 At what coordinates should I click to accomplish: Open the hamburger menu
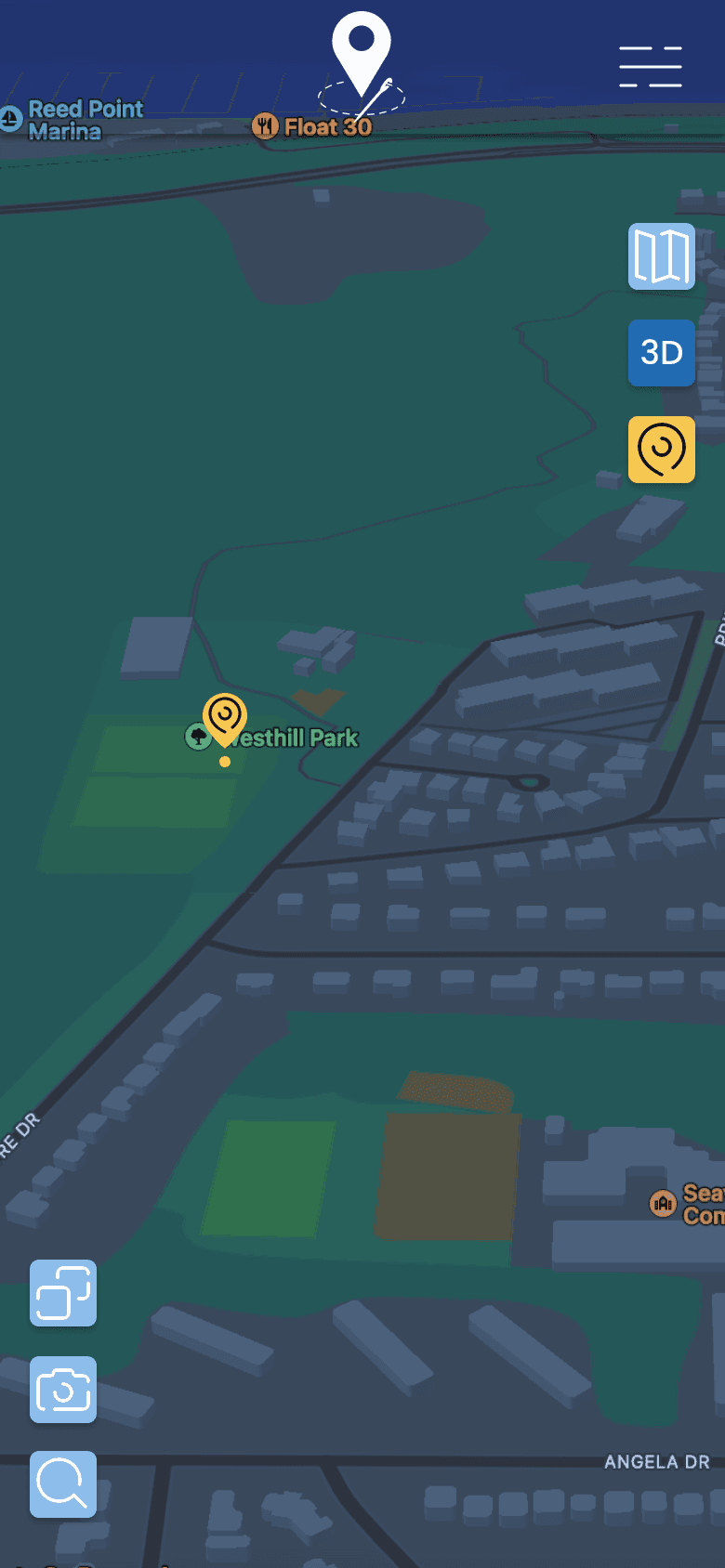pyautogui.click(x=651, y=66)
